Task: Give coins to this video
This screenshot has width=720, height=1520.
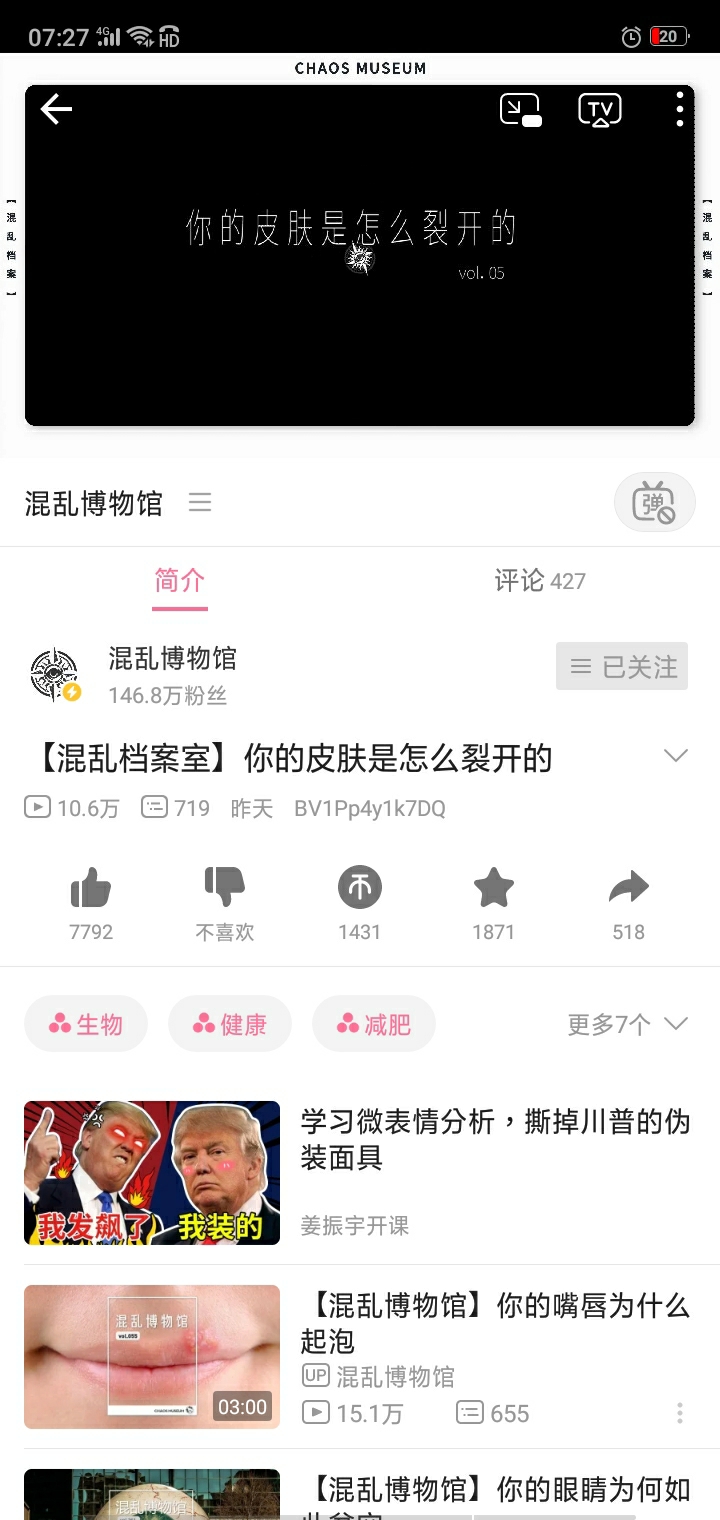Action: point(359,902)
